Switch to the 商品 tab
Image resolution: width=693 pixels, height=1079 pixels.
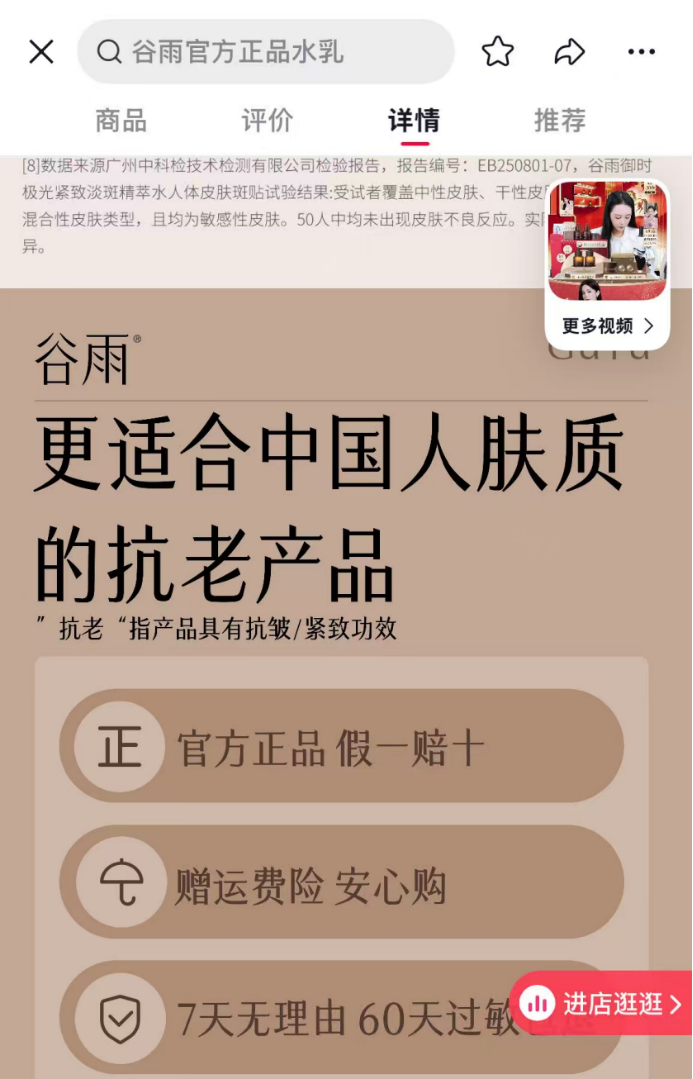click(121, 121)
